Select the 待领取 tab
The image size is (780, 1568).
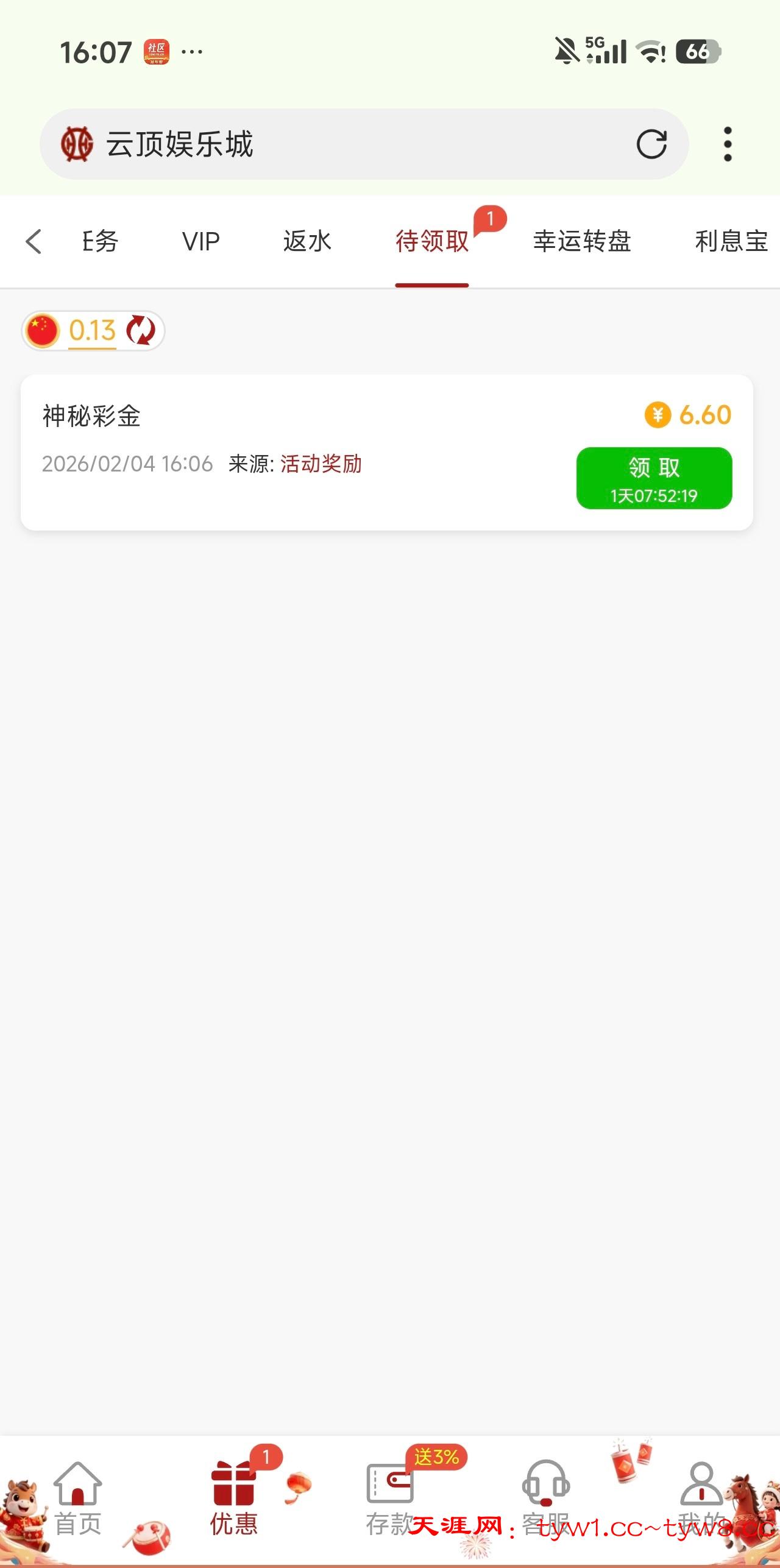pyautogui.click(x=431, y=241)
